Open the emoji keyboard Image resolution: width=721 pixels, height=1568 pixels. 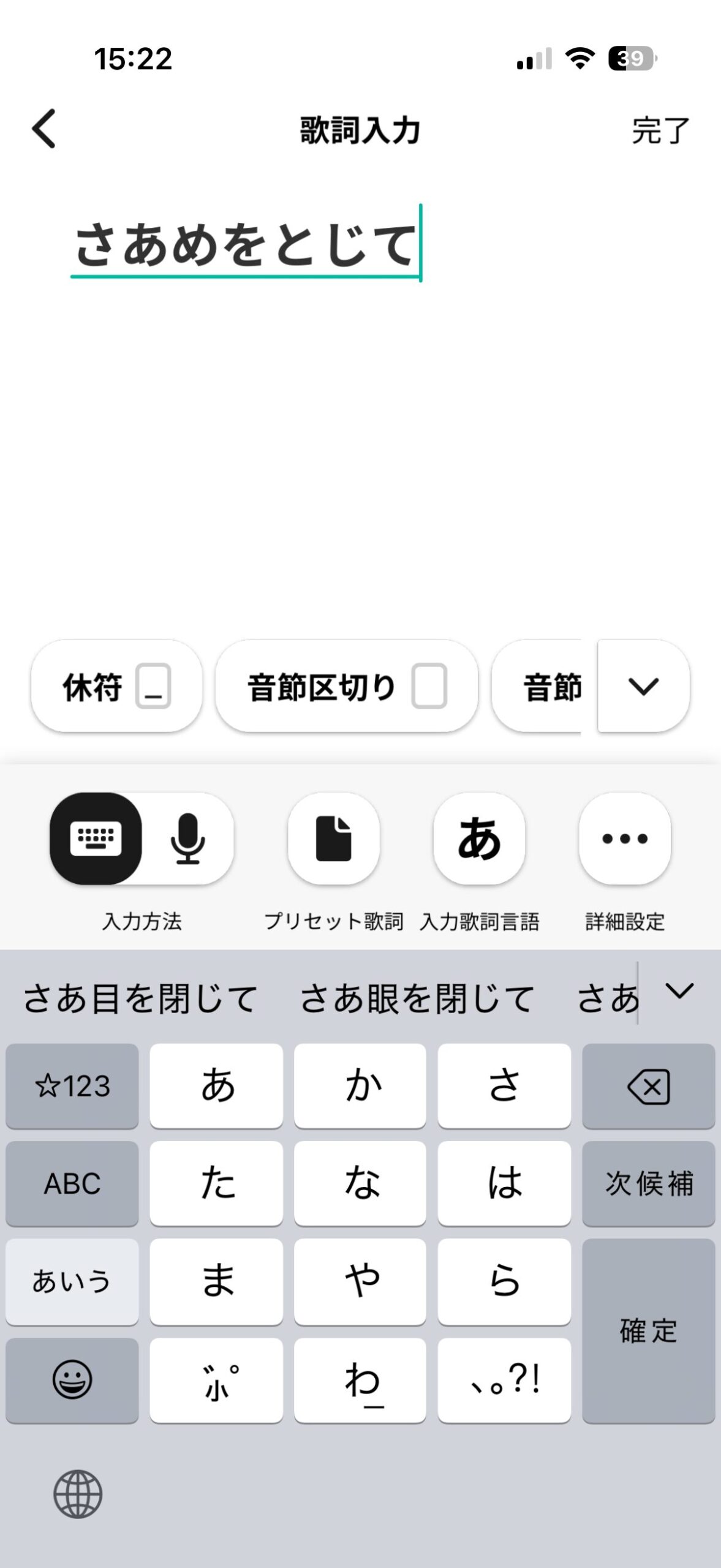72,1380
